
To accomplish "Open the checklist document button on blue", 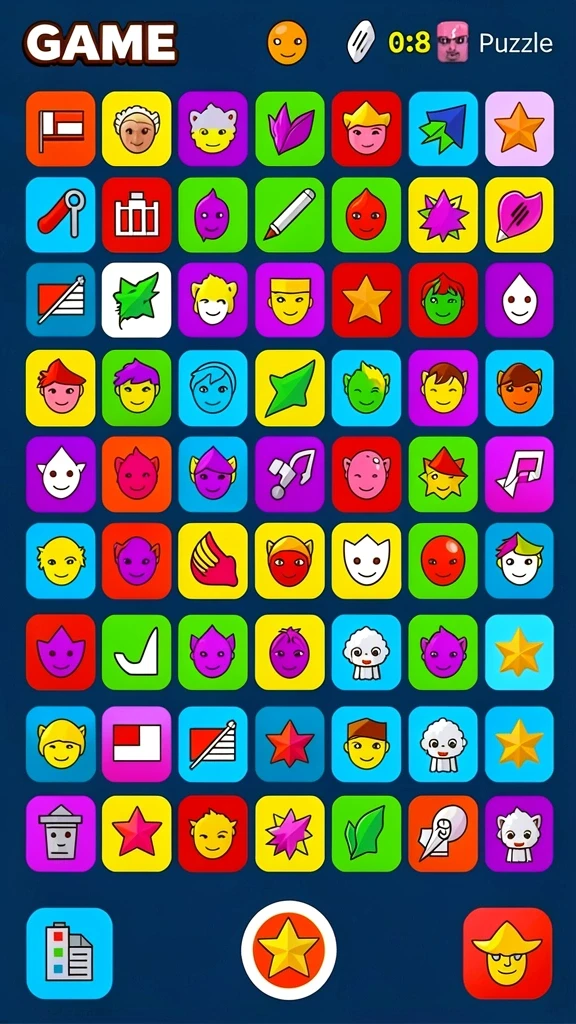I will coord(69,953).
